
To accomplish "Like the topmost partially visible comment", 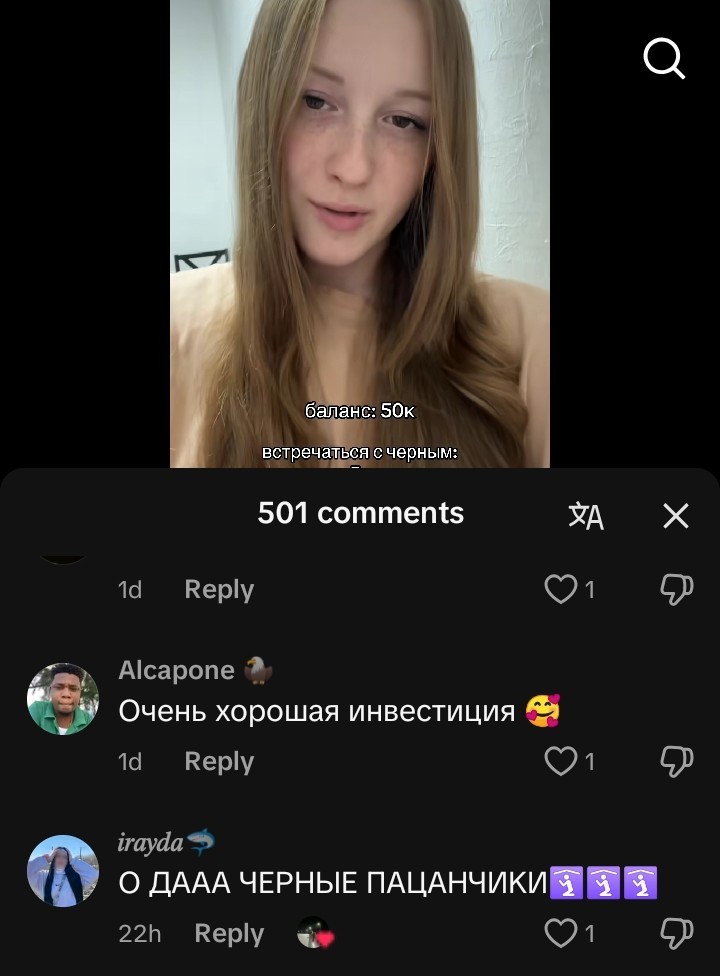I will pyautogui.click(x=560, y=590).
